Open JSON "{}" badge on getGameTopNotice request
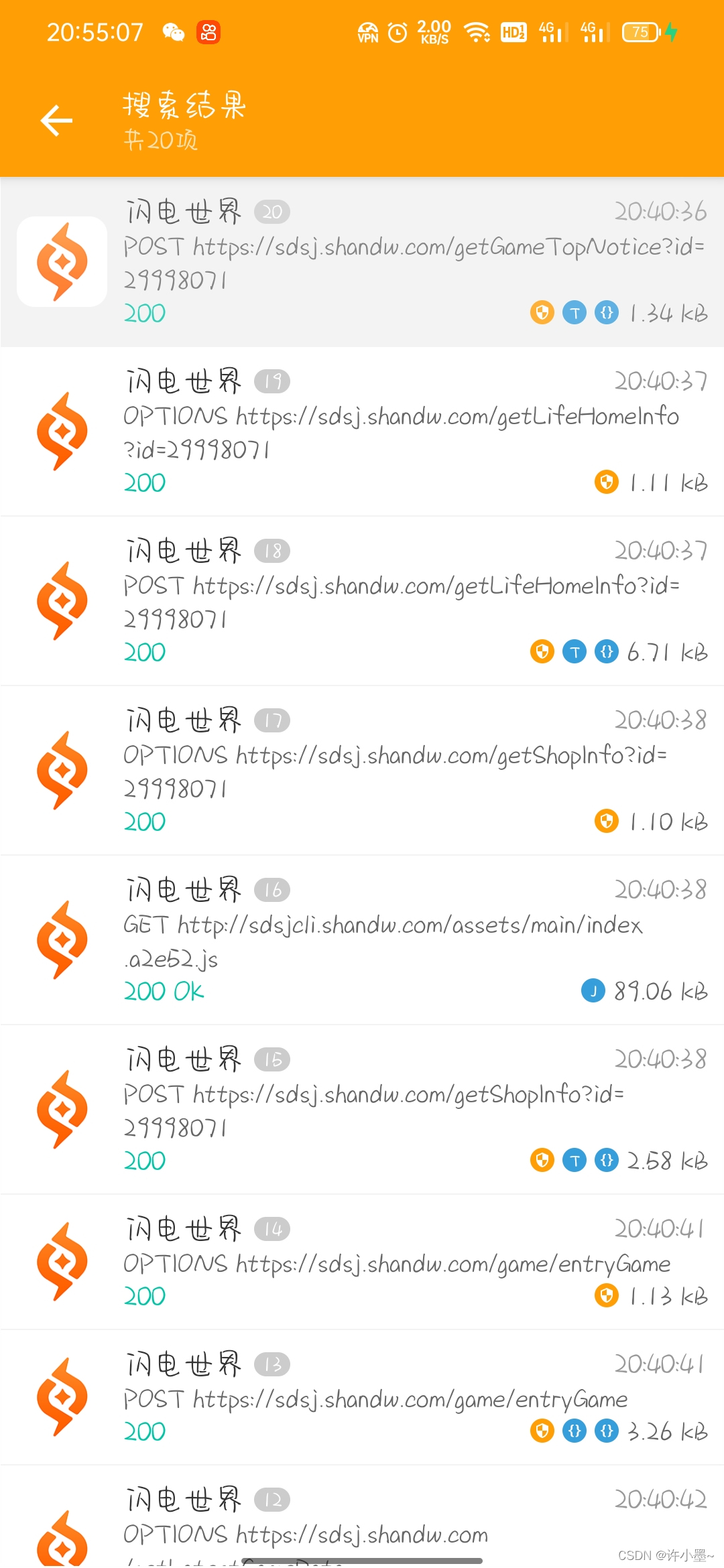The width and height of the screenshot is (724, 1568). point(605,312)
